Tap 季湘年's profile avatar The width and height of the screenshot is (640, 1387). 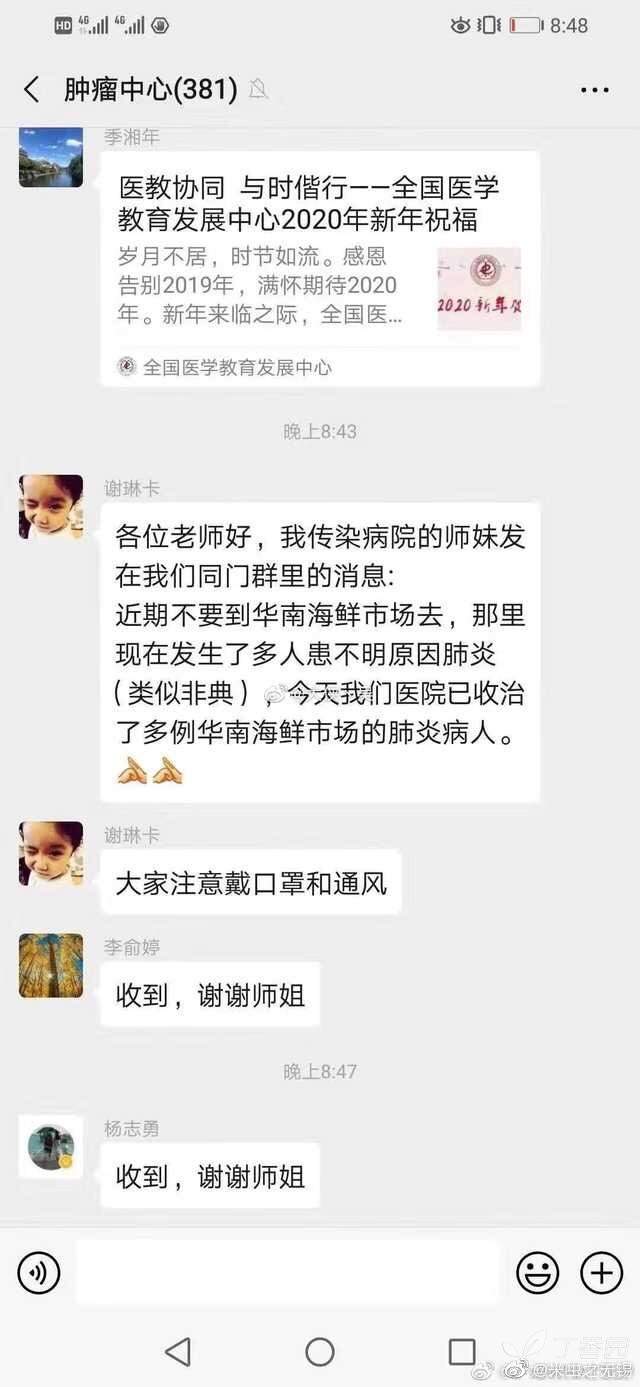[51, 156]
